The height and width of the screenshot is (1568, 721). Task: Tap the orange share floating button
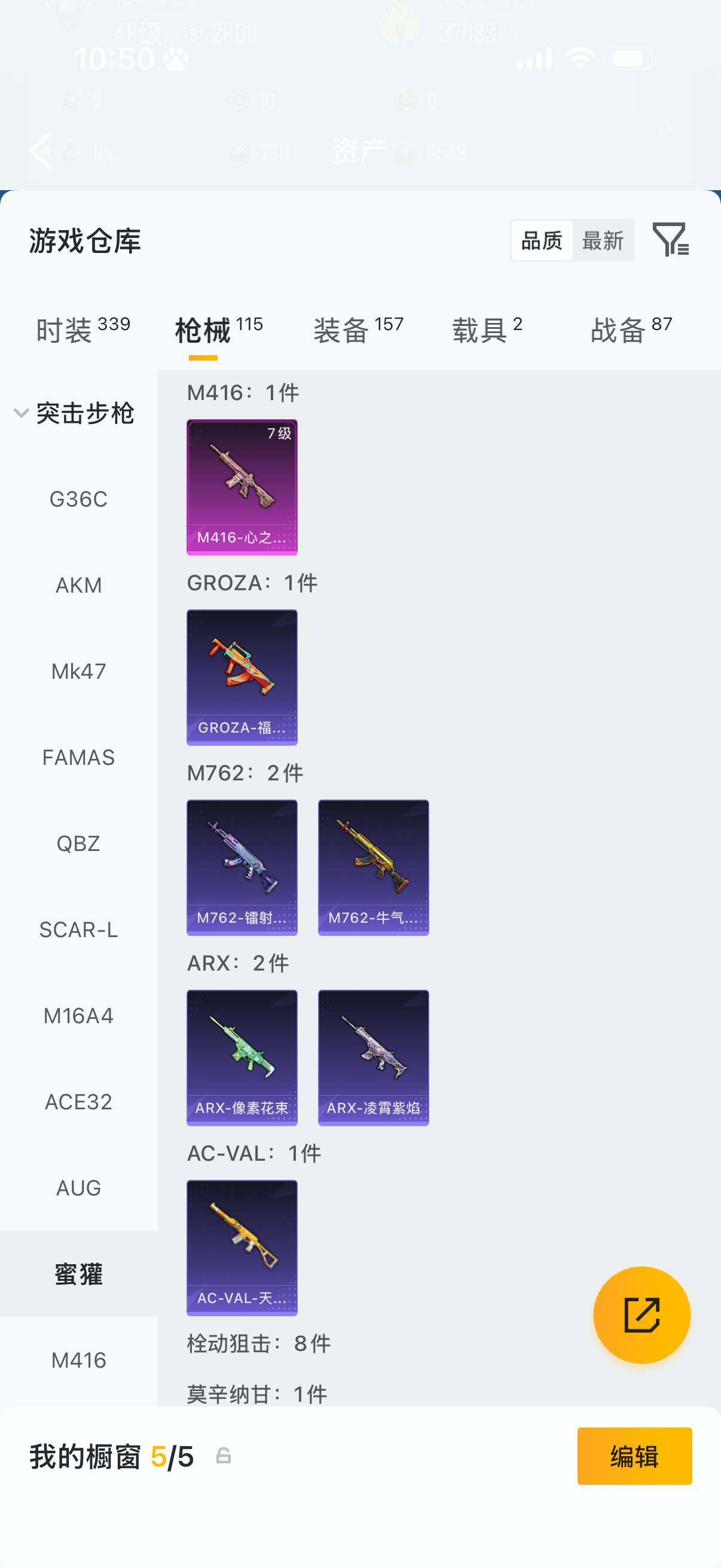click(x=642, y=1315)
